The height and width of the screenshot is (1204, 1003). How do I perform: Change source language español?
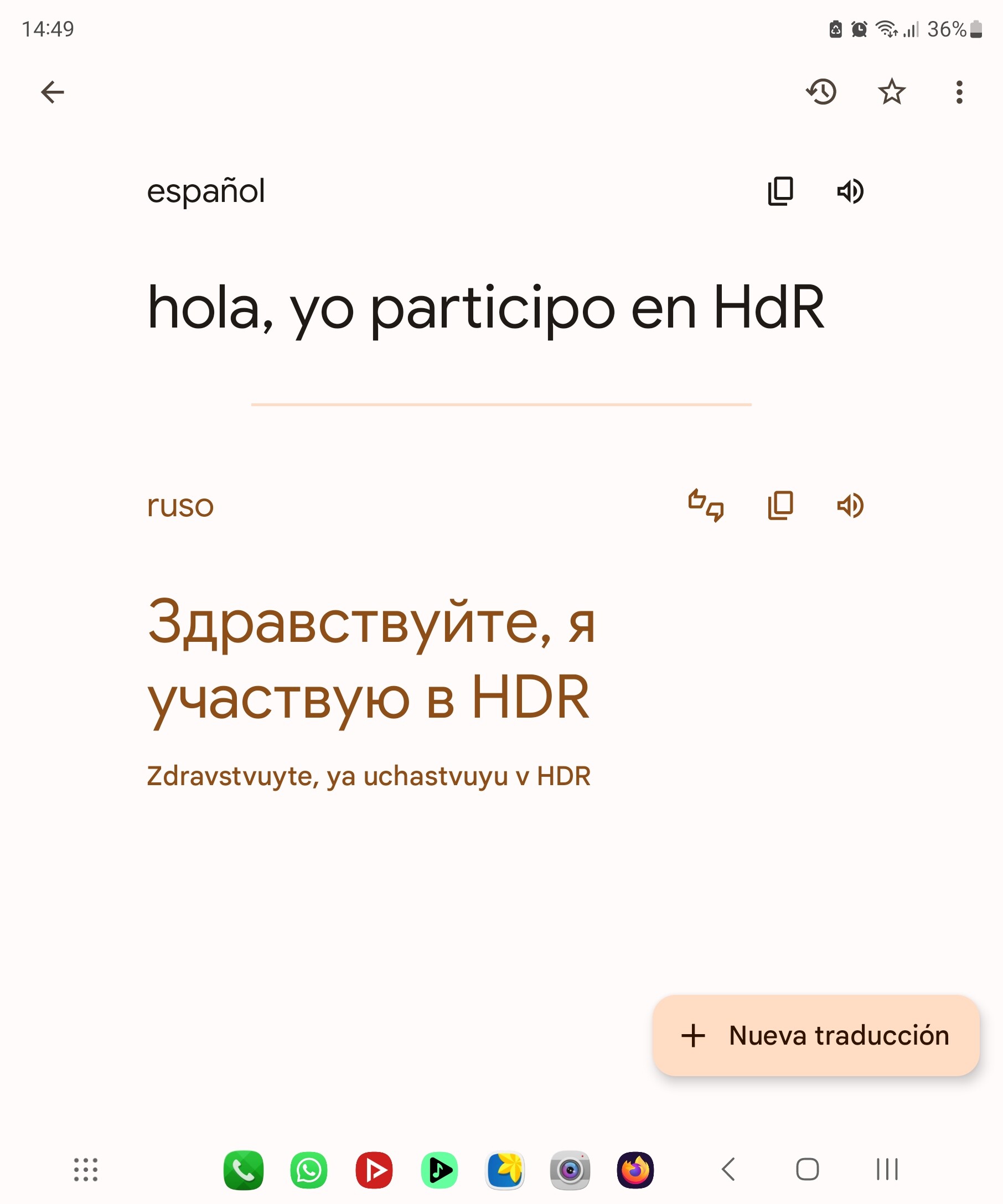(205, 191)
